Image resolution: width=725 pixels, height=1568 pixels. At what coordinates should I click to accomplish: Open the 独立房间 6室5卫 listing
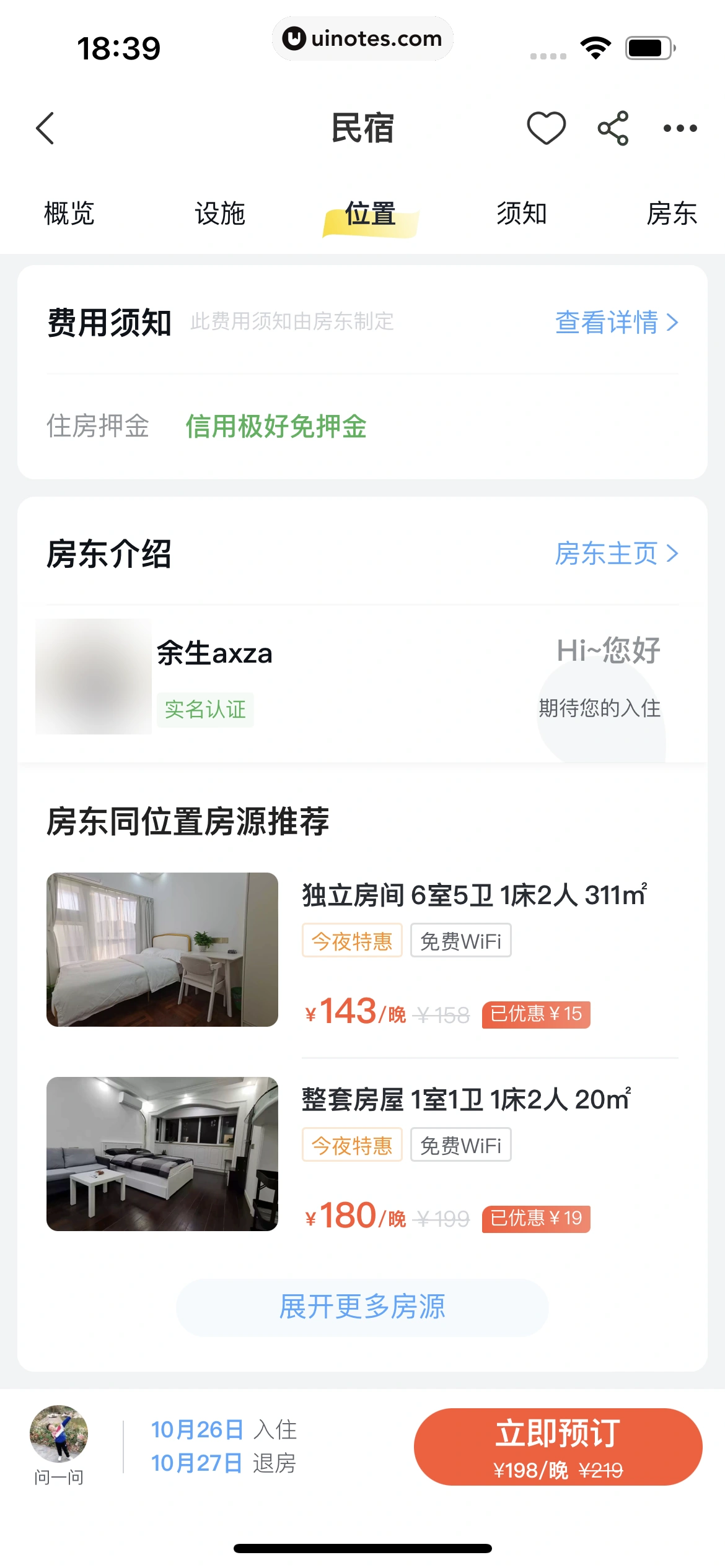coord(473,895)
